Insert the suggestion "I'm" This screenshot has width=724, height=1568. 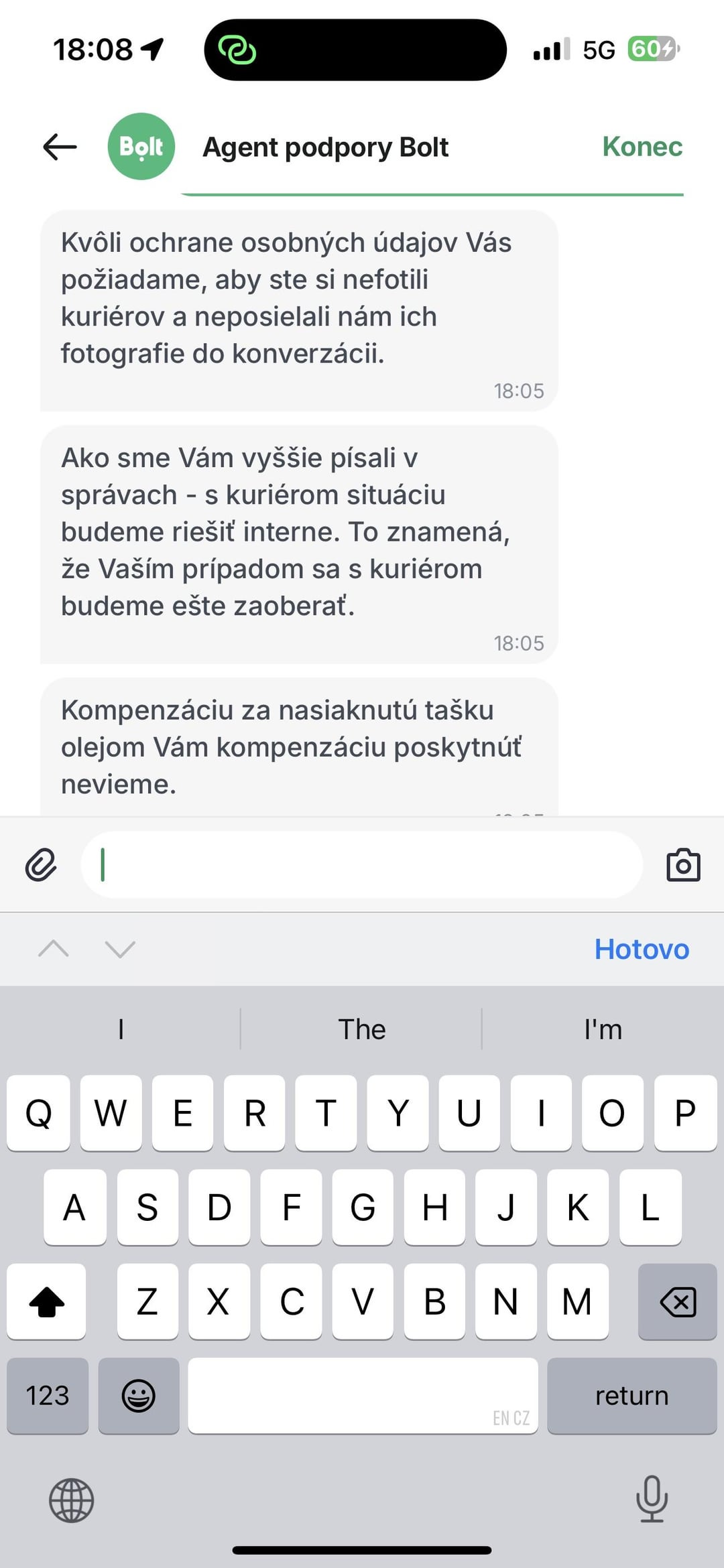pos(602,1029)
